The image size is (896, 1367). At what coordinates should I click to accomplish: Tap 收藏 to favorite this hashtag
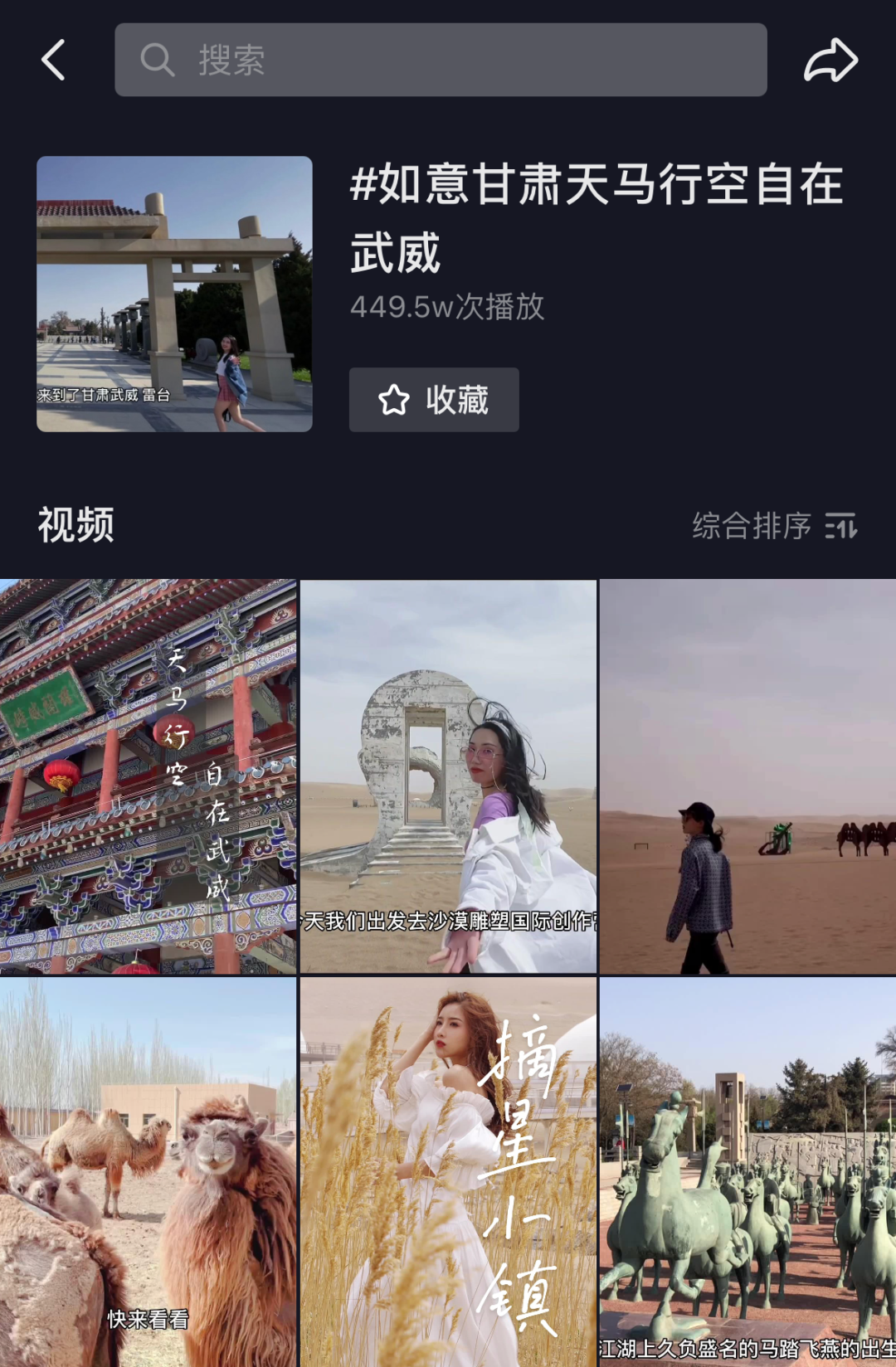click(434, 400)
